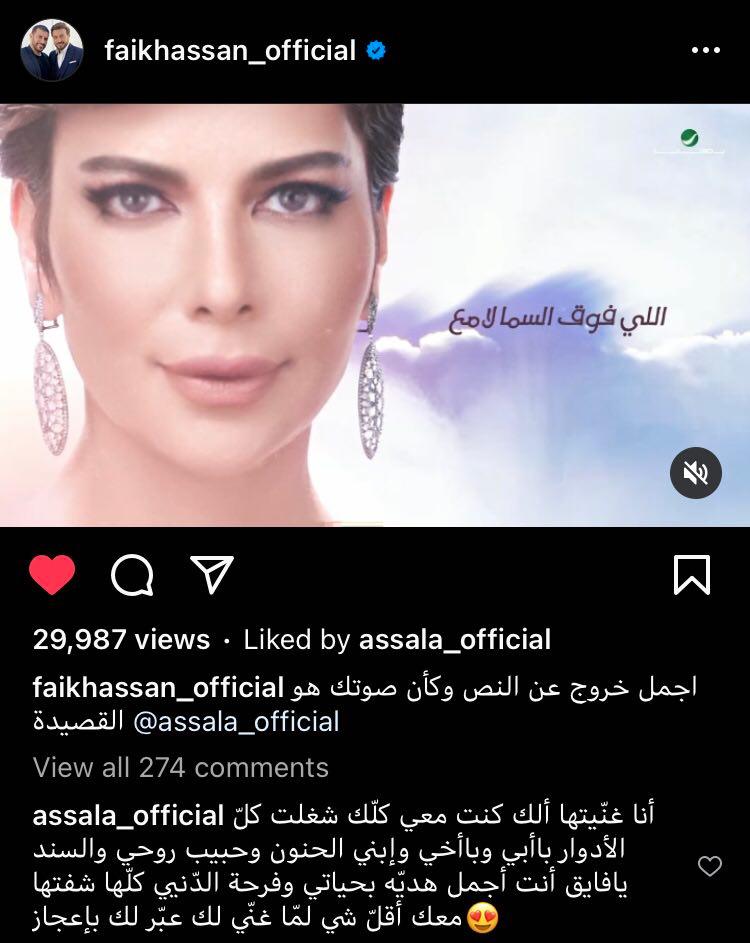Save the post with bookmark icon

coord(692,575)
